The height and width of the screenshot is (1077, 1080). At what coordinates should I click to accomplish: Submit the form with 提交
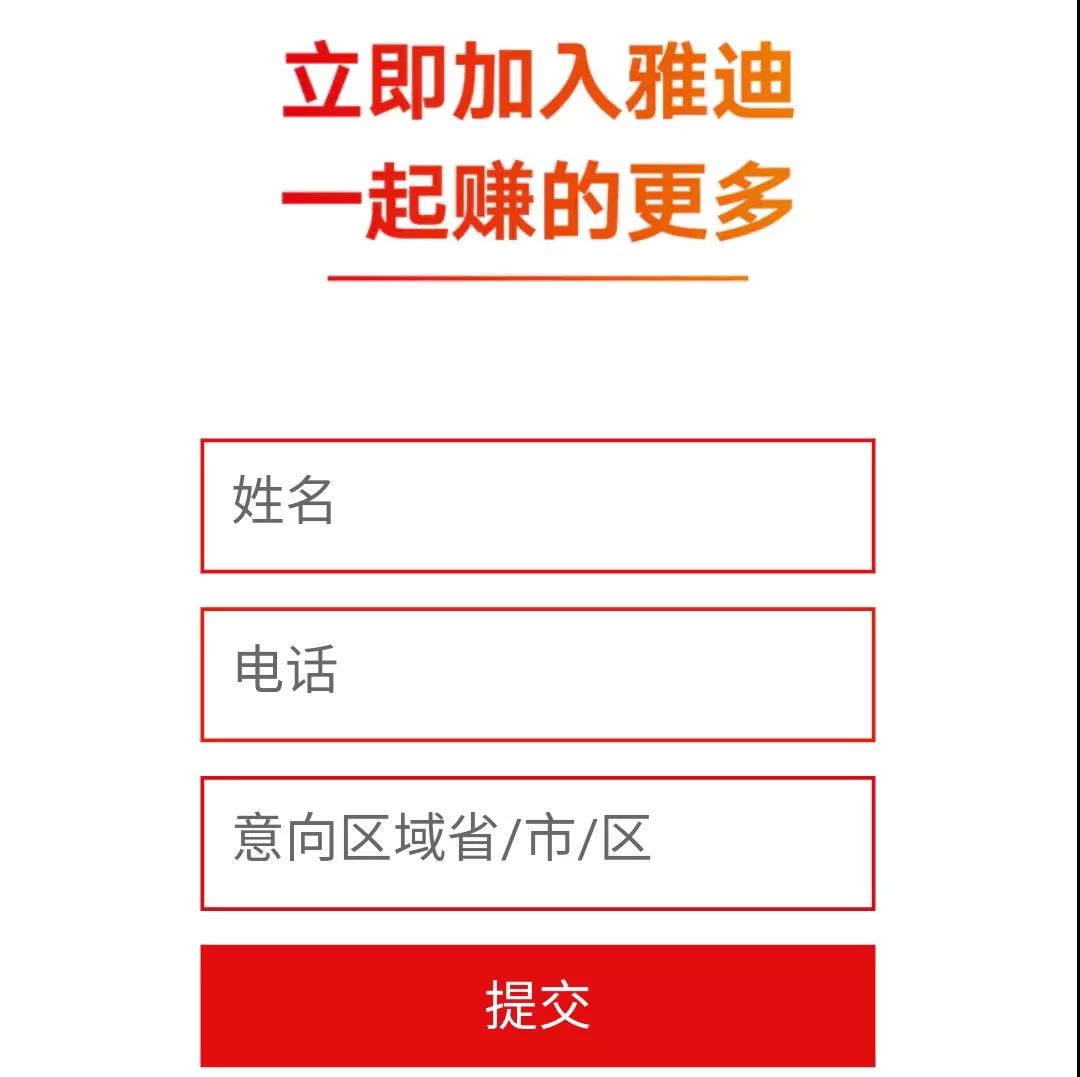(537, 1005)
